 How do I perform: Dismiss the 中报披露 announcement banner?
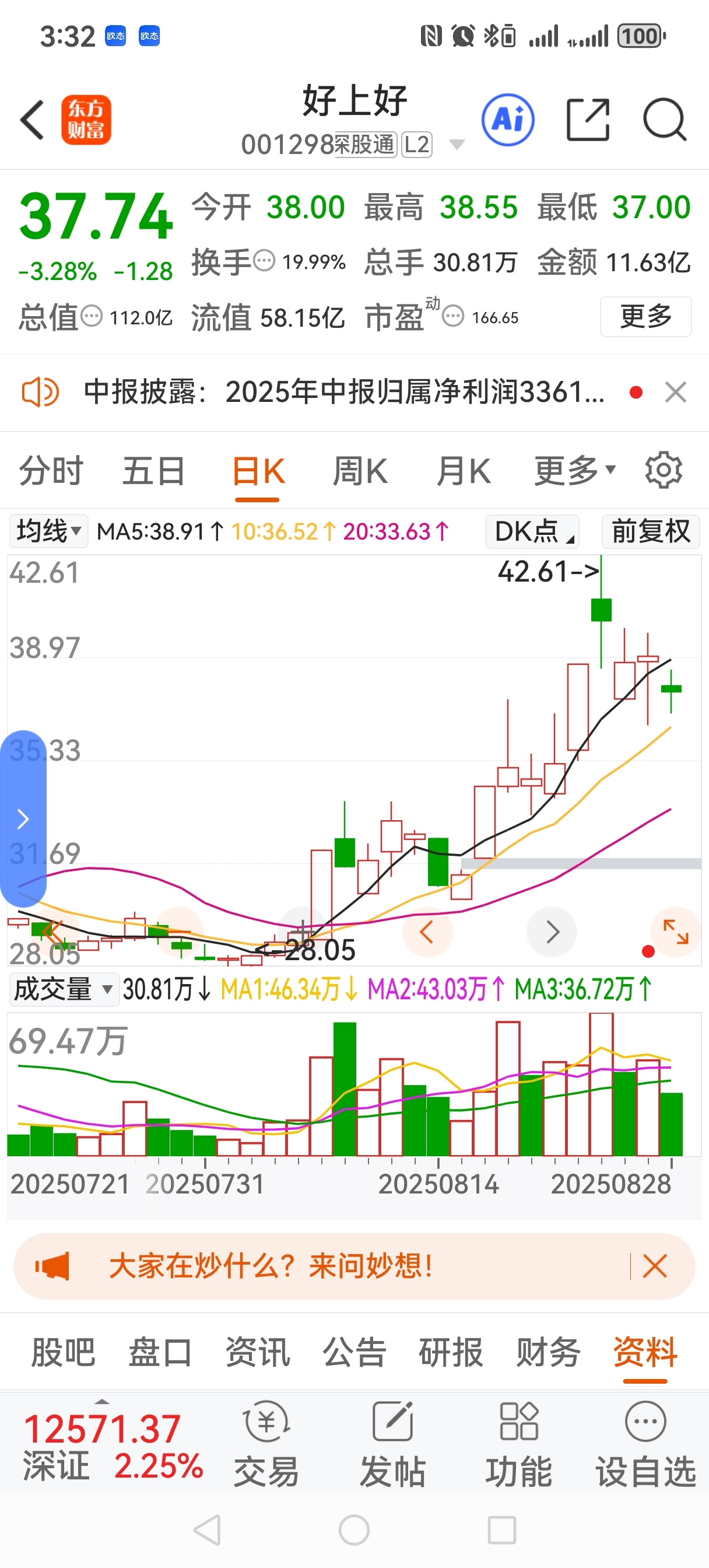[676, 392]
